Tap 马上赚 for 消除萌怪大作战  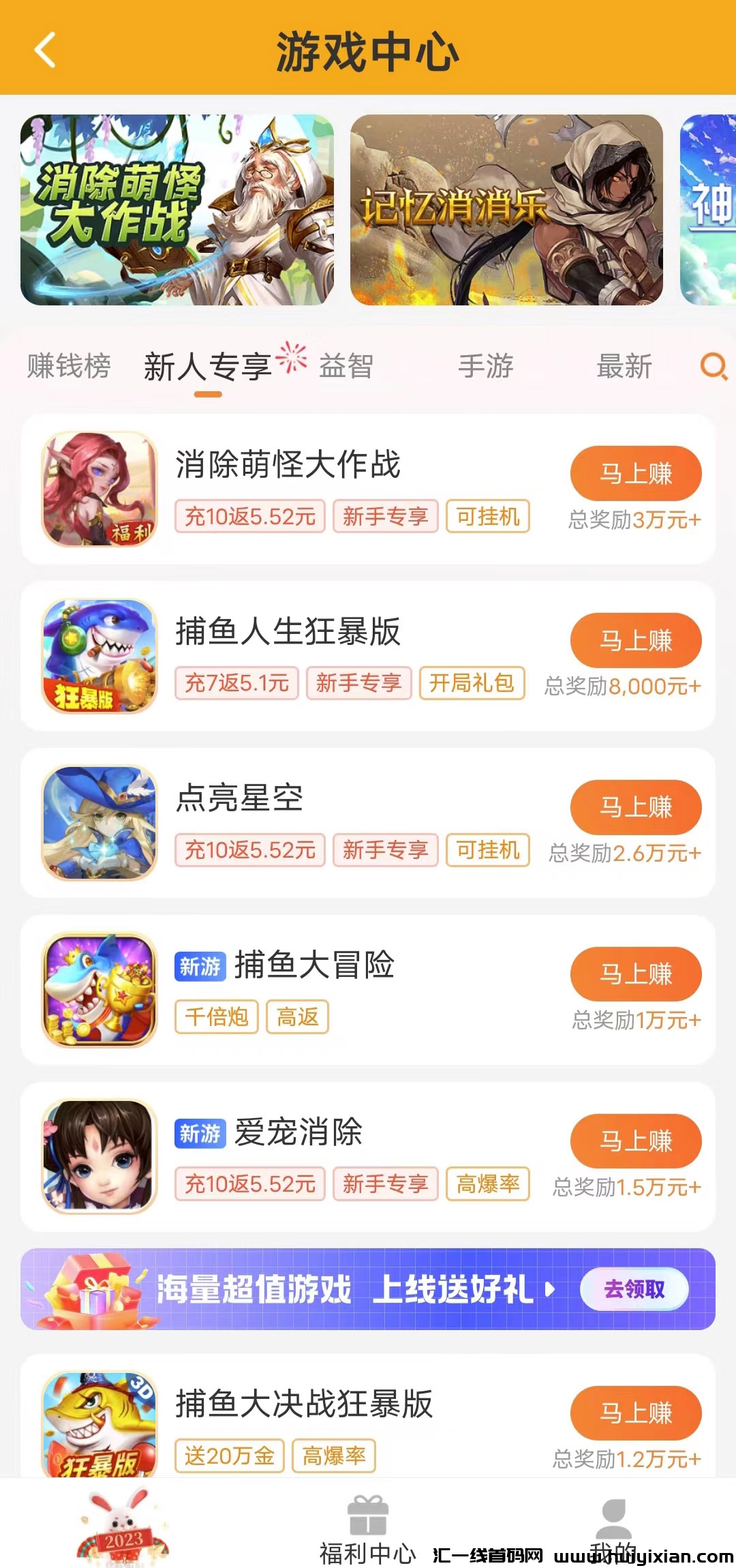634,472
